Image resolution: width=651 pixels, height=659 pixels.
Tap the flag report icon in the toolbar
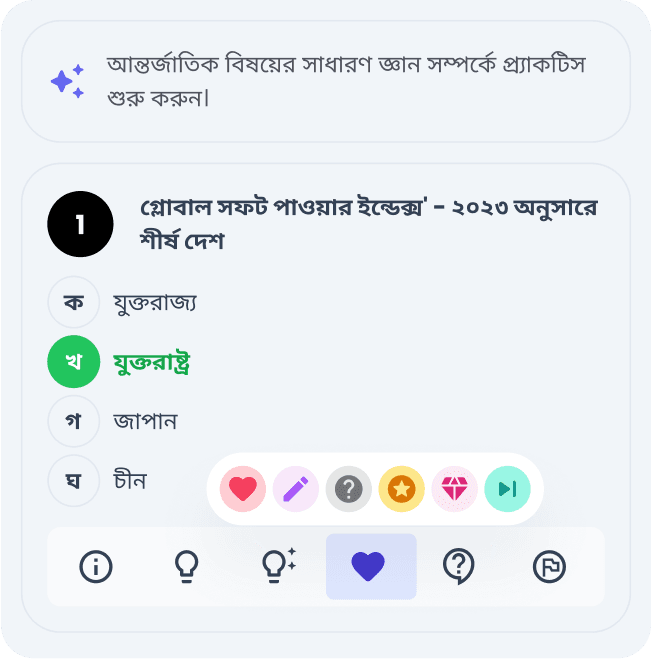tap(549, 567)
